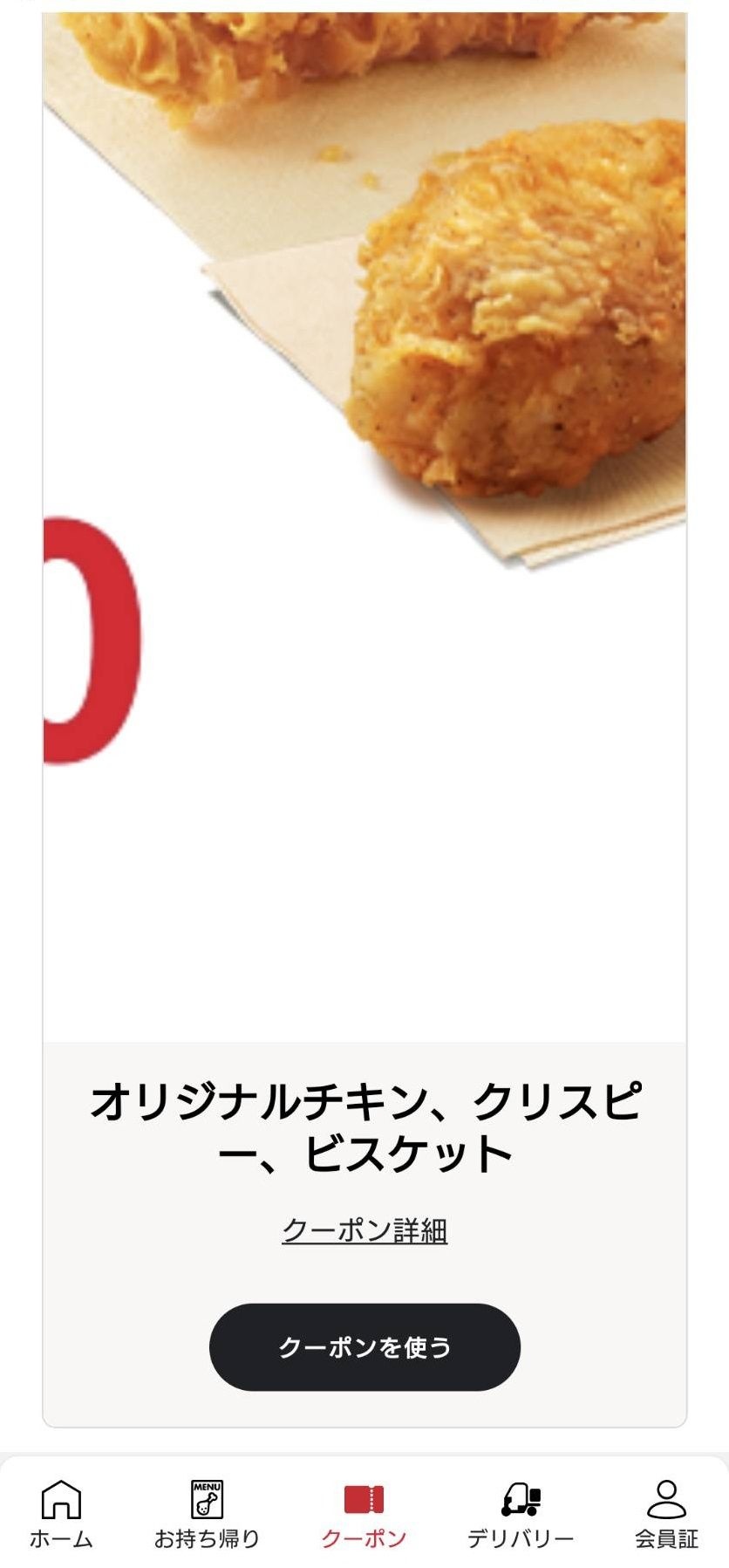Tap the クーポンを使う button
The image size is (729, 1568).
pos(364,1346)
